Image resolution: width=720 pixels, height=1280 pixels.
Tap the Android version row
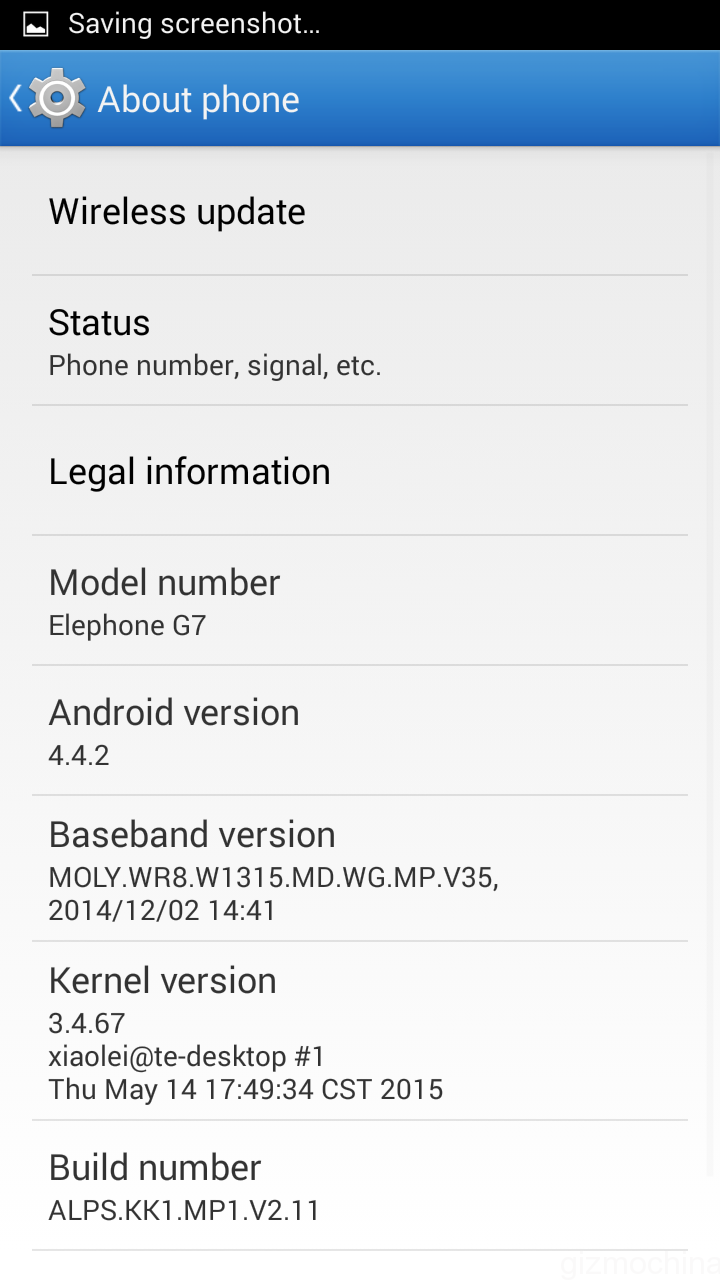360,732
